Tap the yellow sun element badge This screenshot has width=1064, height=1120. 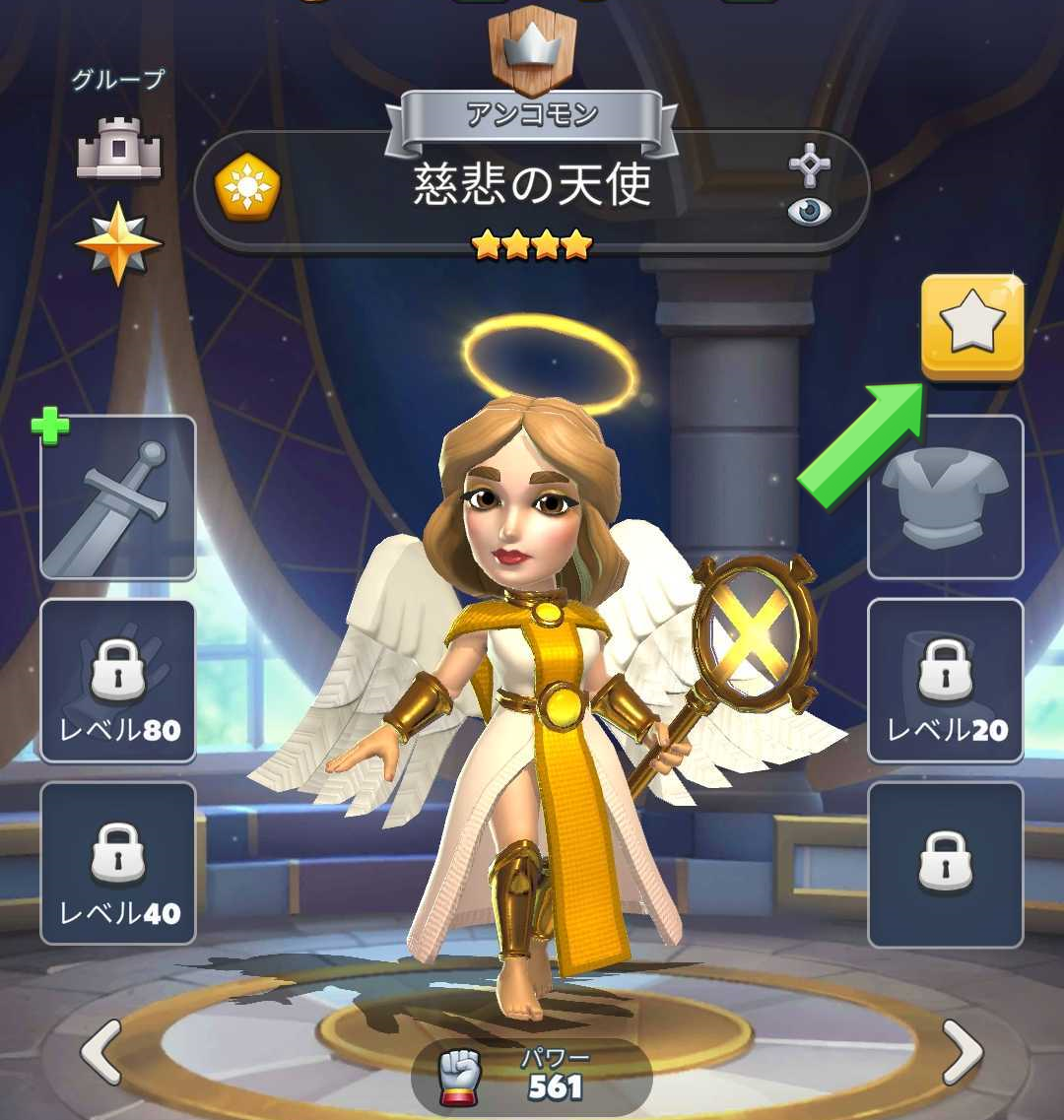point(246,187)
